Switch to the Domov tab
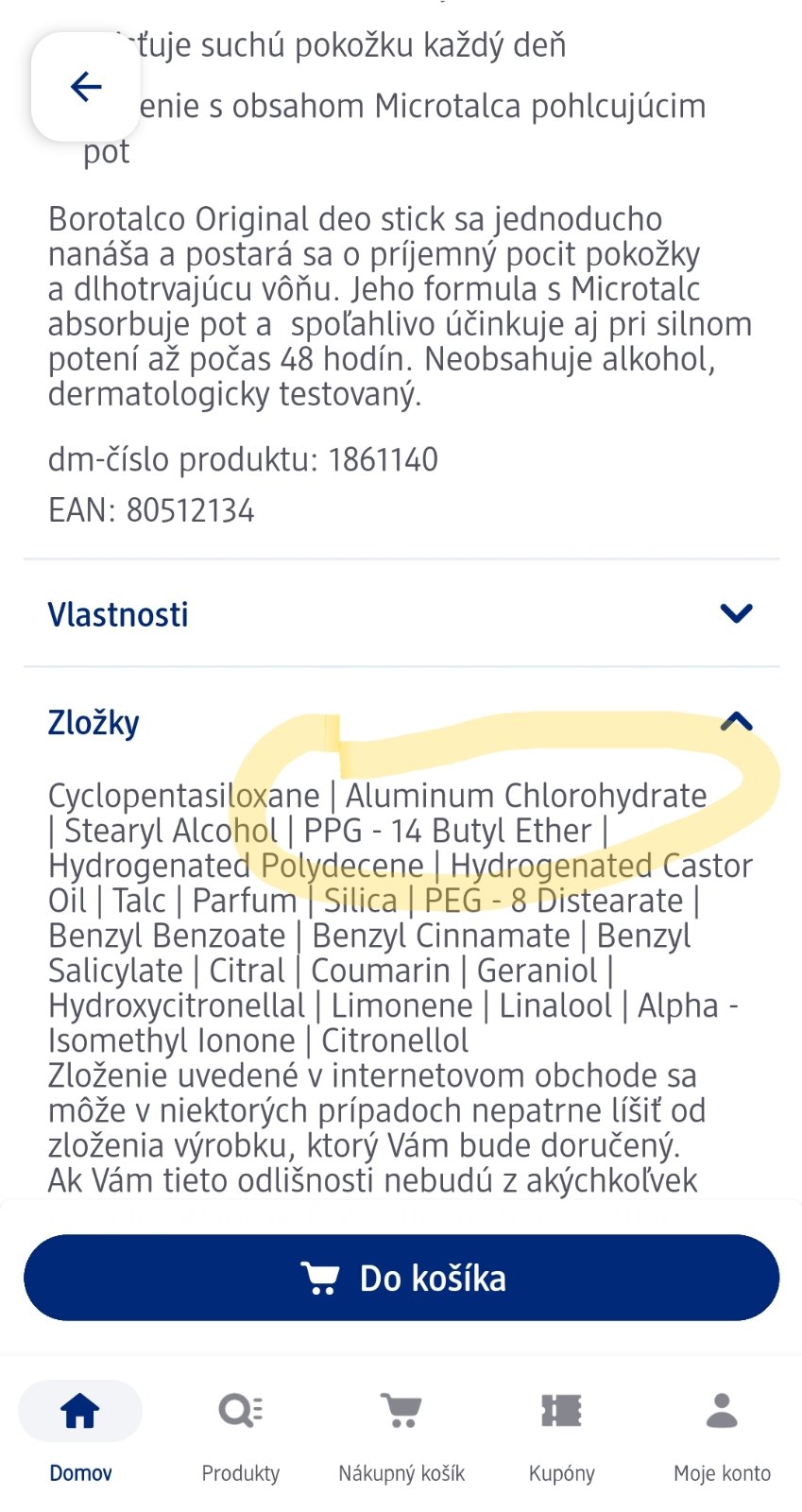 tap(80, 1431)
